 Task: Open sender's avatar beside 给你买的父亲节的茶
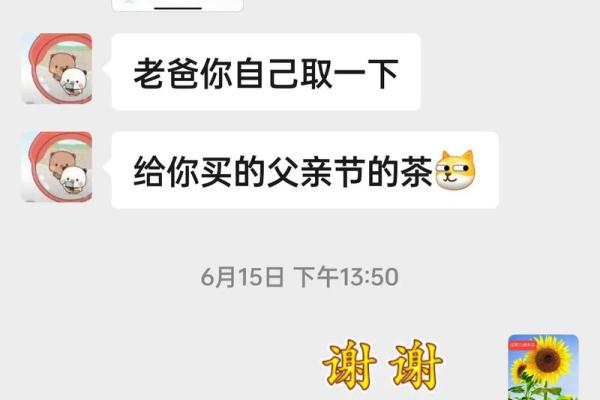coord(57,166)
